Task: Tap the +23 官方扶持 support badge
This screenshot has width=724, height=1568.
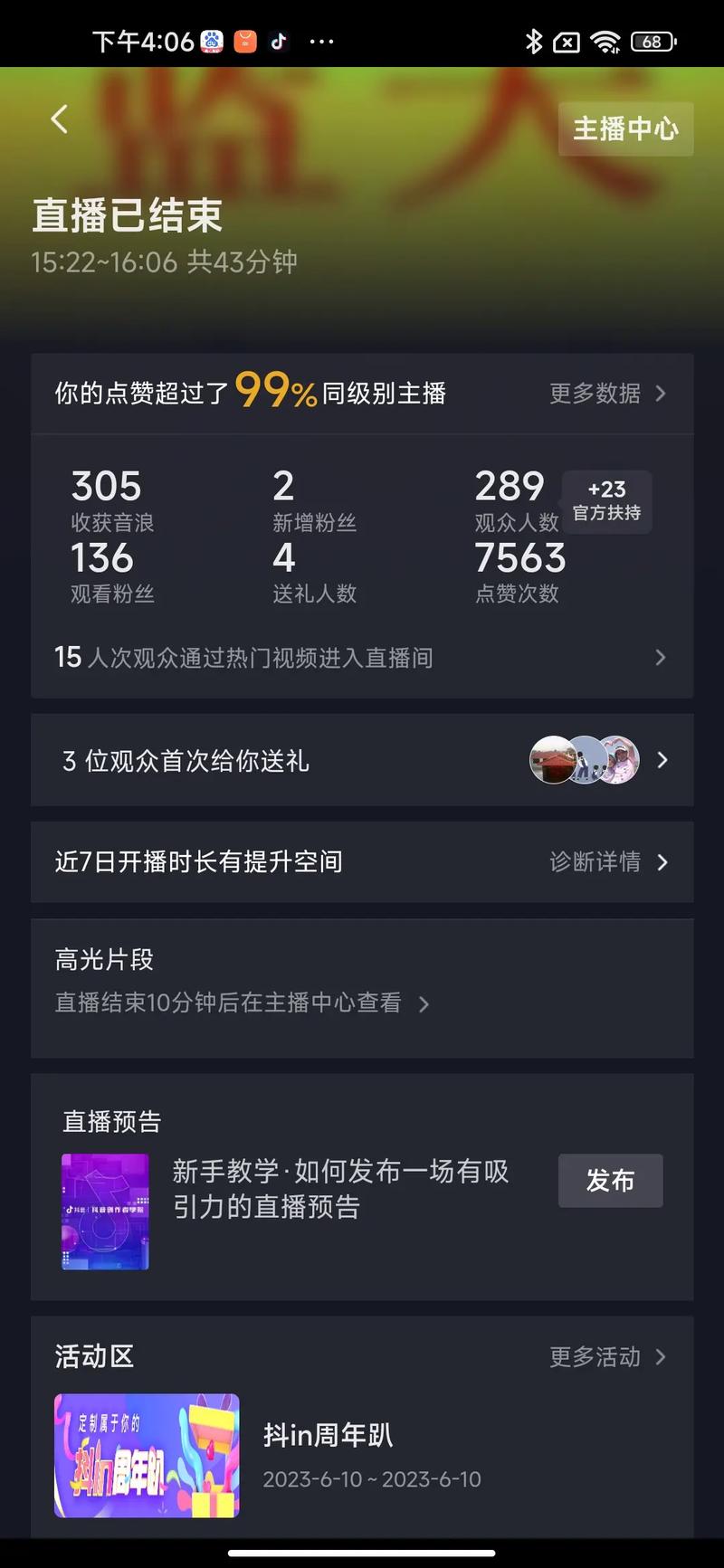Action: coord(607,501)
